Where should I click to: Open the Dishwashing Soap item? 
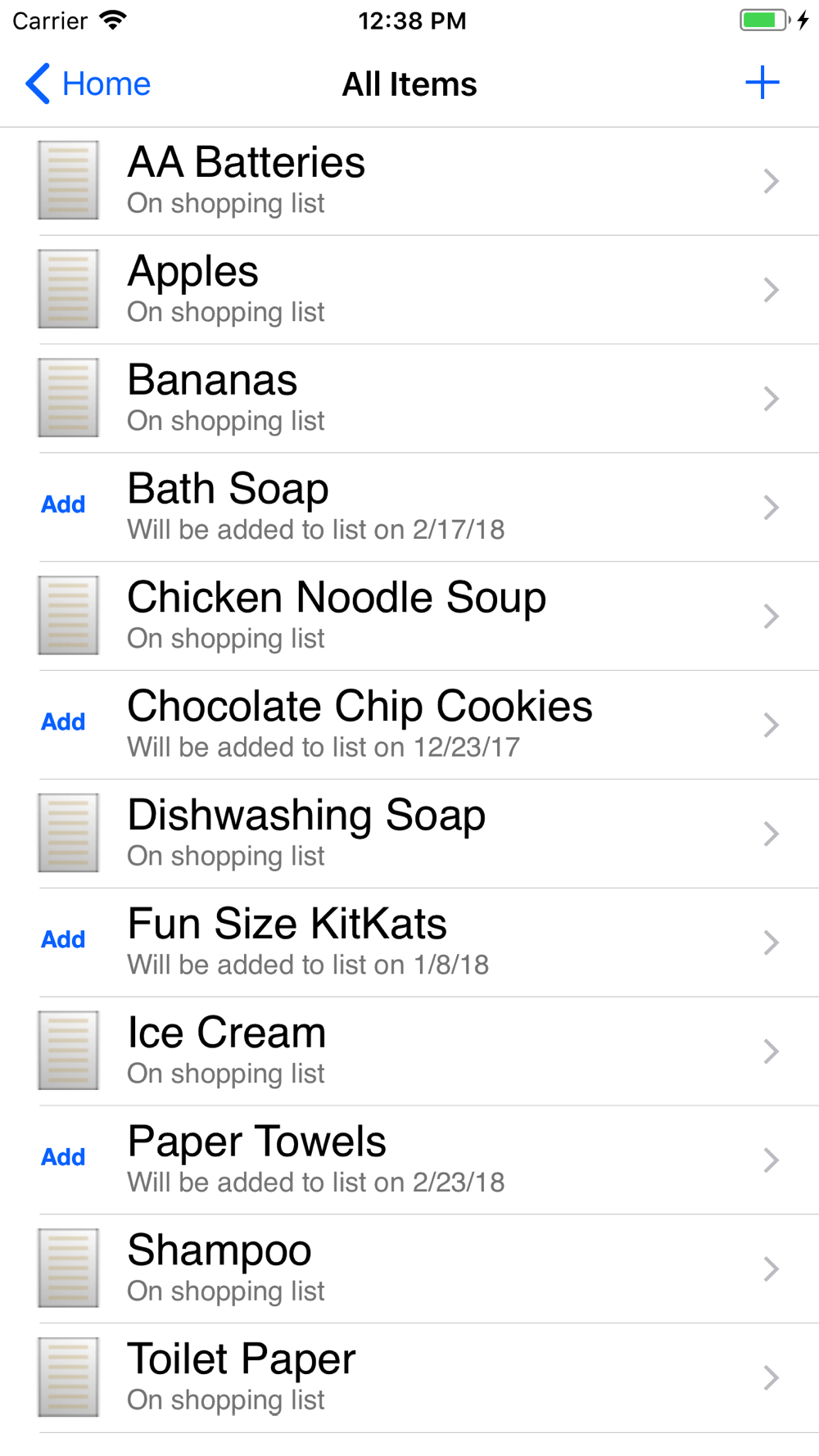[409, 834]
